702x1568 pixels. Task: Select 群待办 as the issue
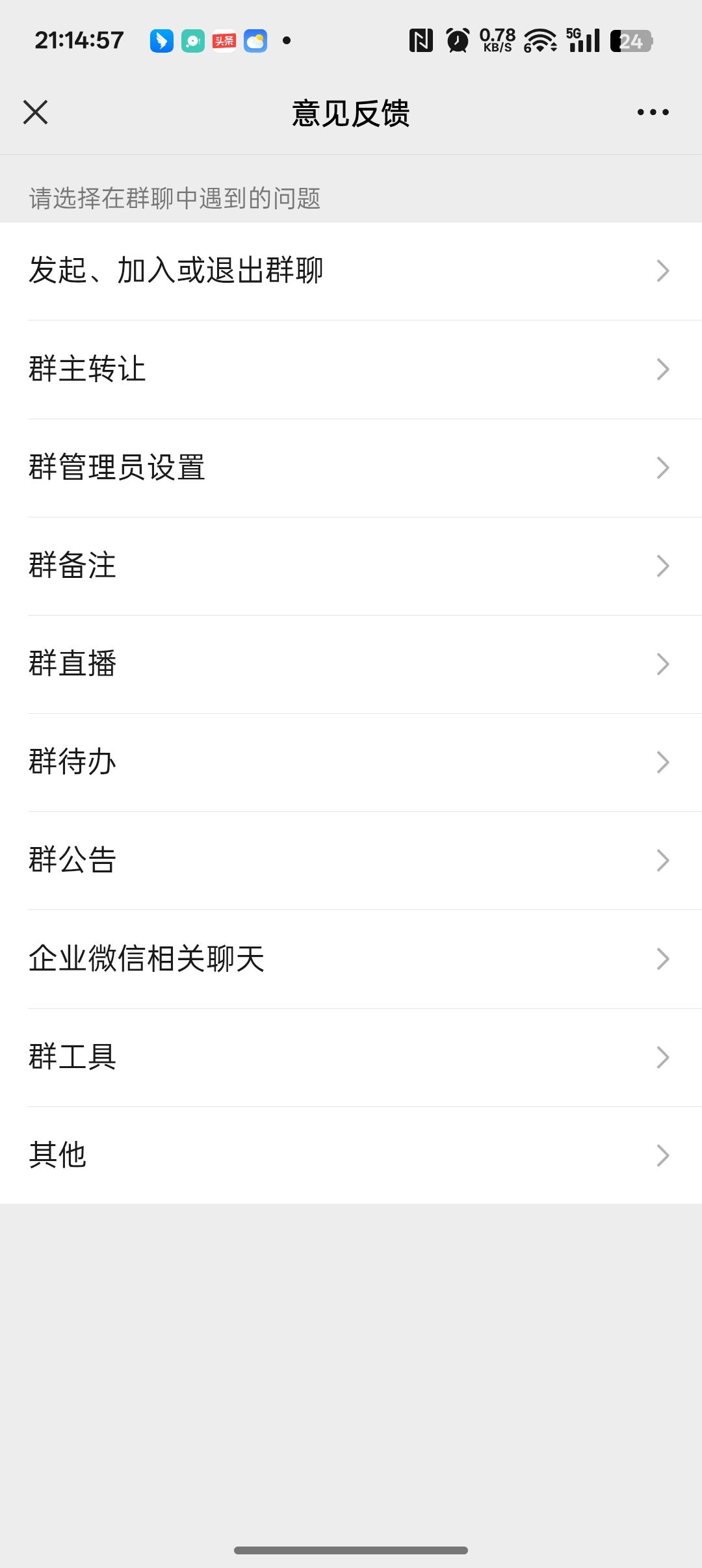pyautogui.click(x=351, y=762)
